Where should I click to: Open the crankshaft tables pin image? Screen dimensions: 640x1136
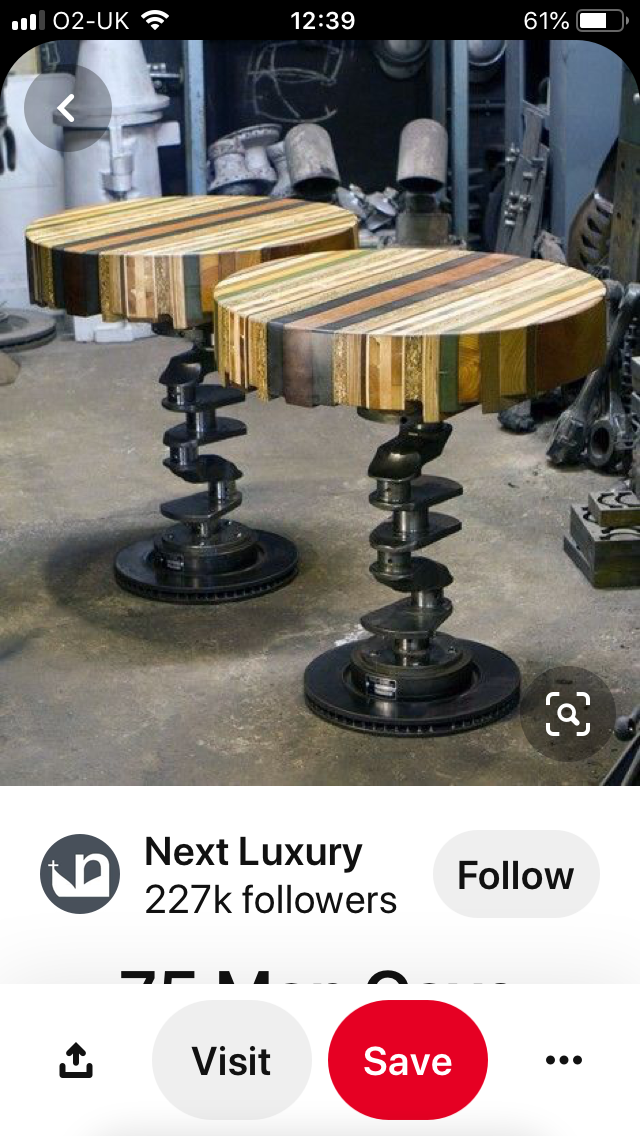(320, 412)
